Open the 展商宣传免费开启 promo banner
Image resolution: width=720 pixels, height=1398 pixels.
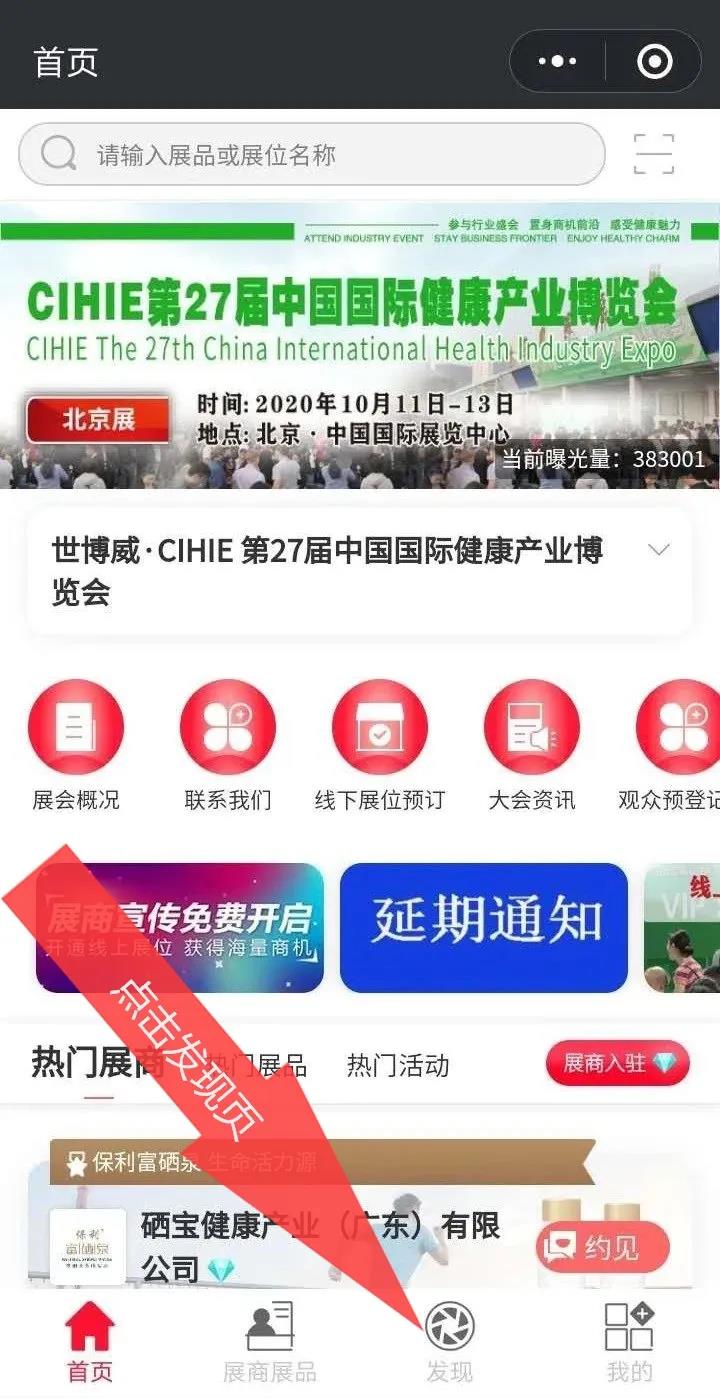point(180,927)
